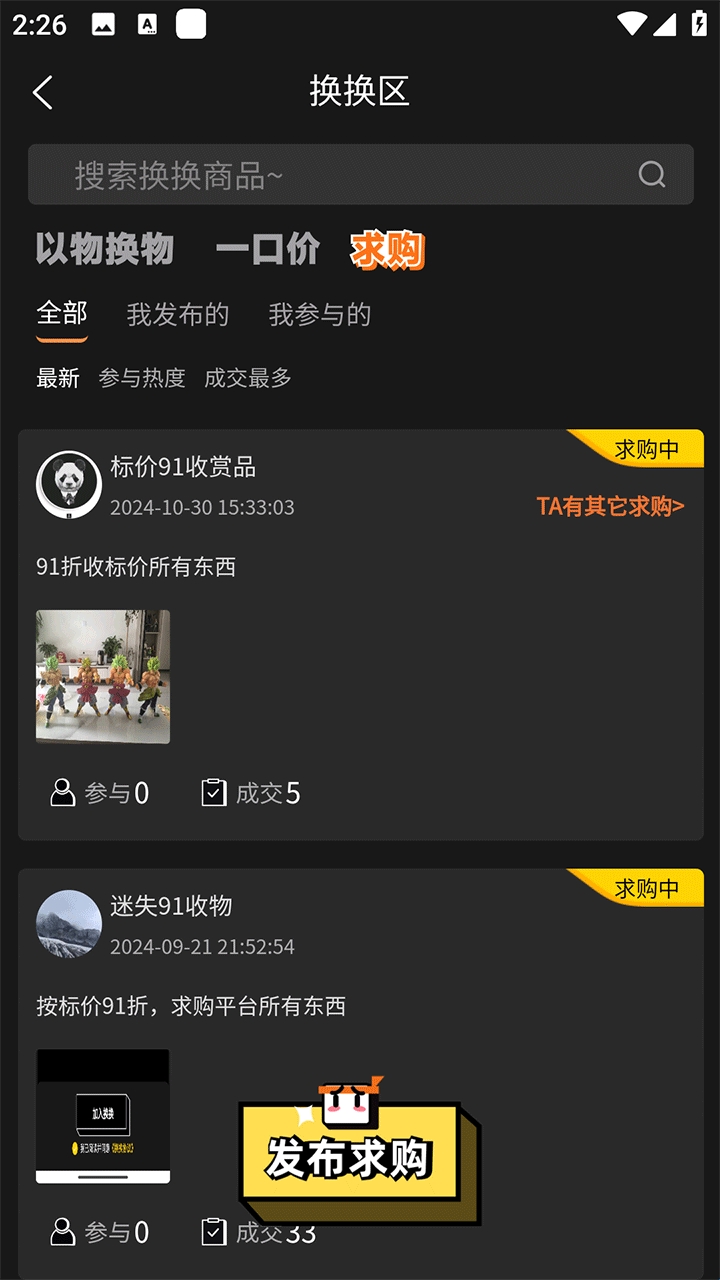Image resolution: width=720 pixels, height=1280 pixels.
Task: View 标价91收赏品's panda avatar profile
Action: tap(69, 484)
